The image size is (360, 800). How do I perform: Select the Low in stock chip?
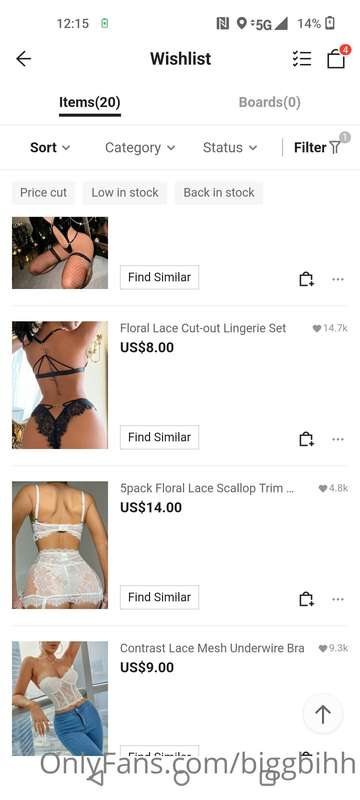click(125, 192)
